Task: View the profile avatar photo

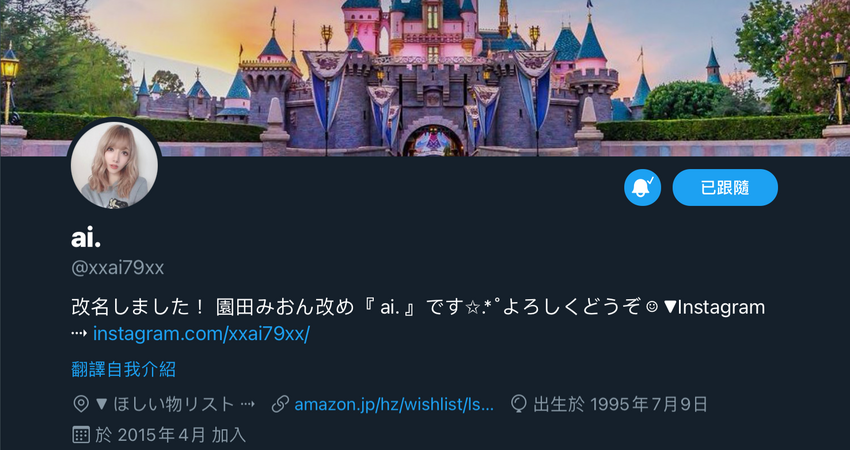Action: pyautogui.click(x=114, y=166)
